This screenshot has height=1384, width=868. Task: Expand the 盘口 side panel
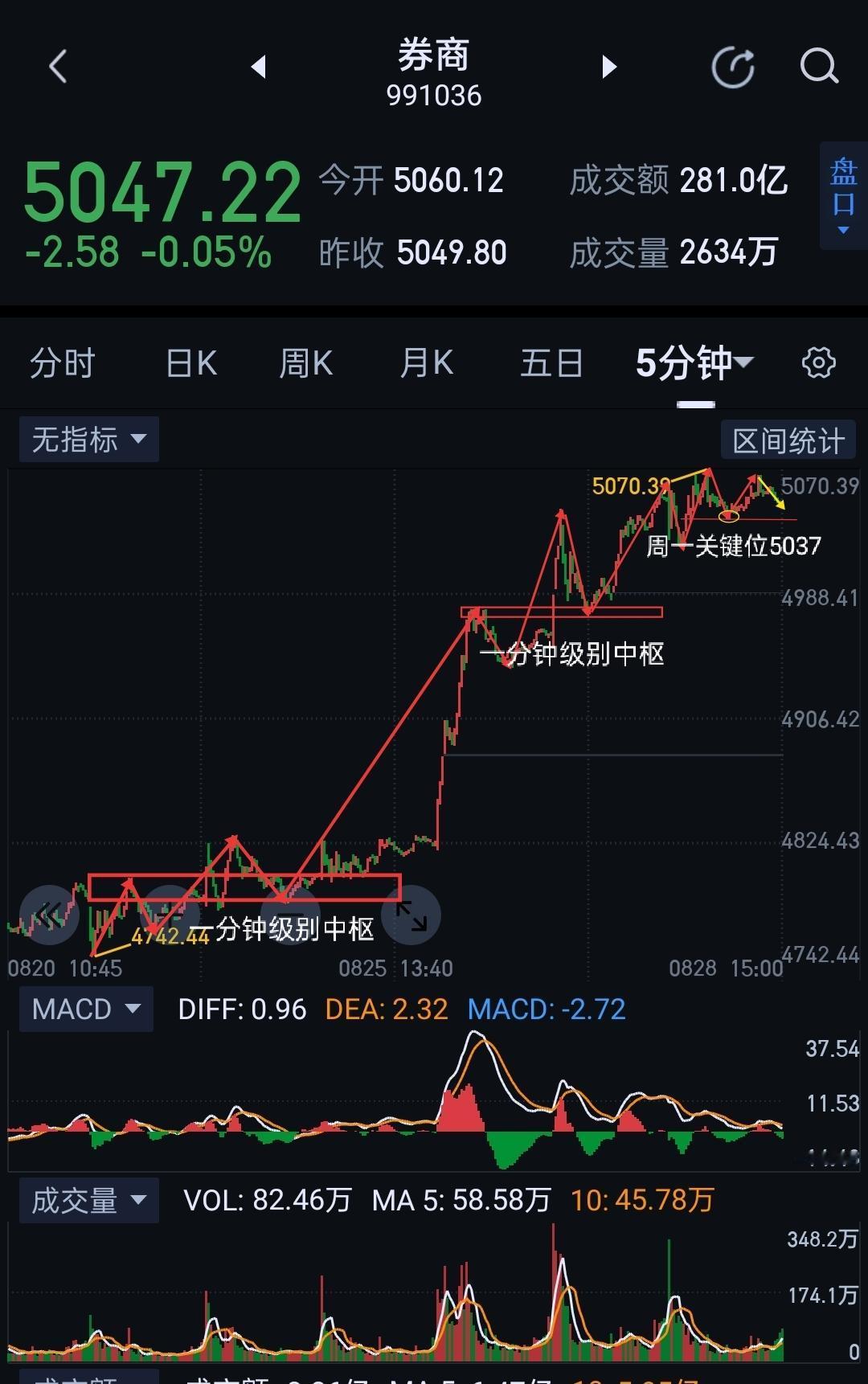pos(843,195)
